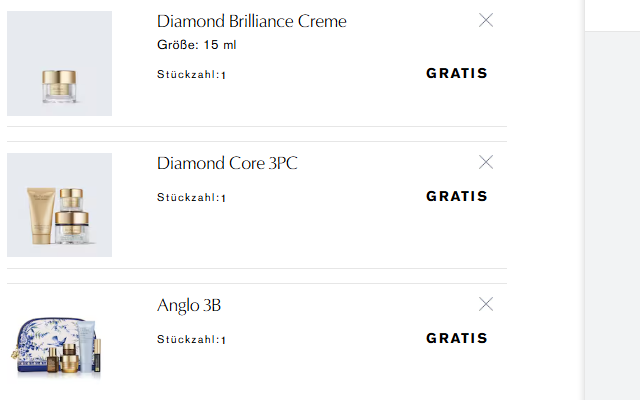Open the Anglo 3B title link
Screen dimensions: 640x400
196,305
